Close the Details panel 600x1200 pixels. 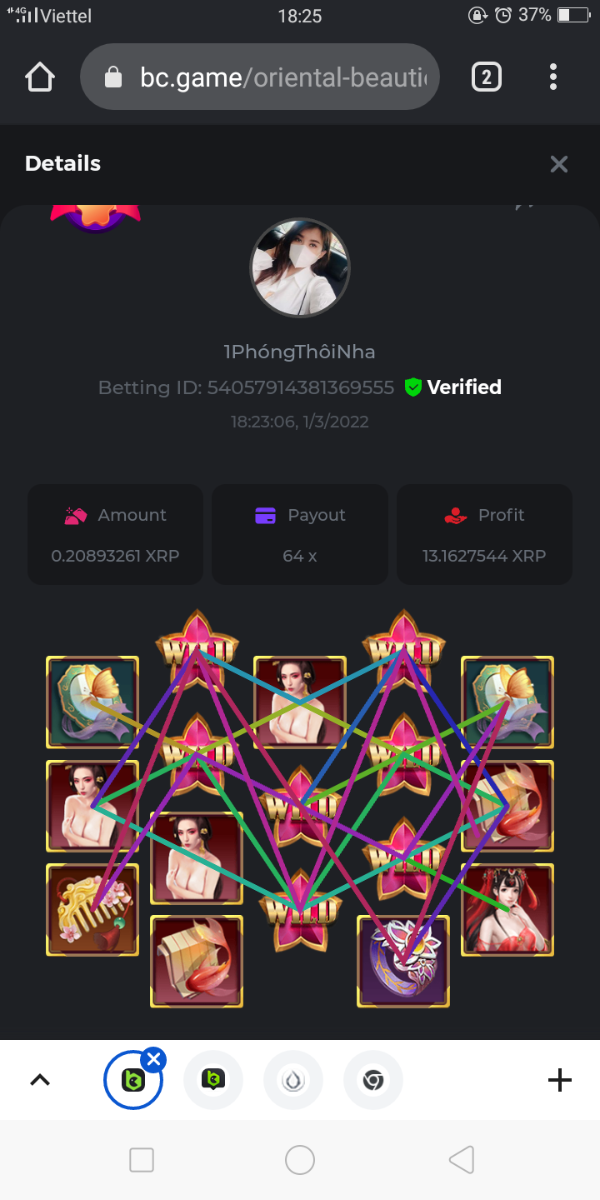click(559, 164)
